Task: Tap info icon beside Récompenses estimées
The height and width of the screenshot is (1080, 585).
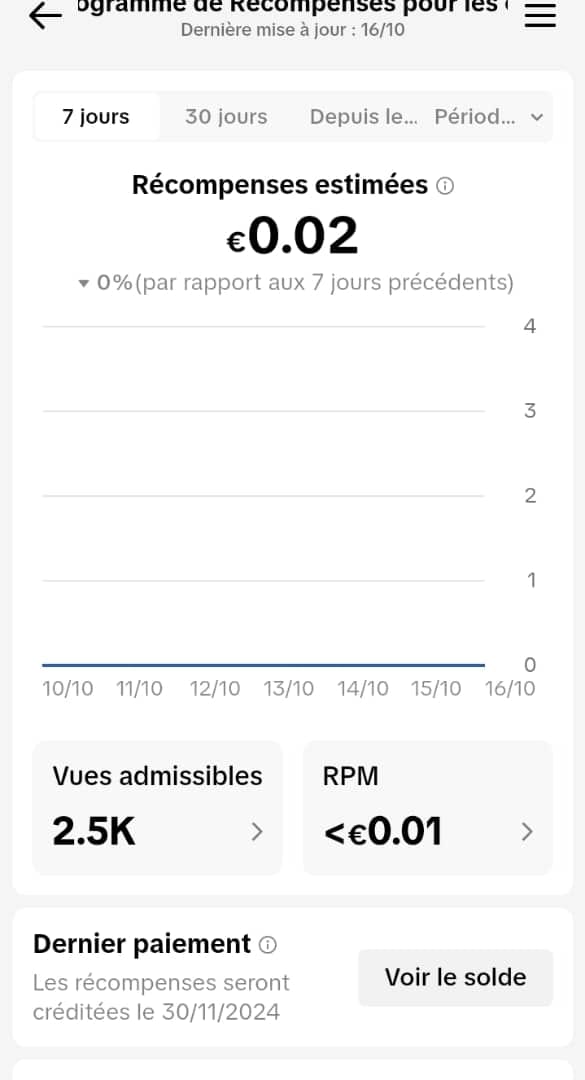Action: [445, 186]
